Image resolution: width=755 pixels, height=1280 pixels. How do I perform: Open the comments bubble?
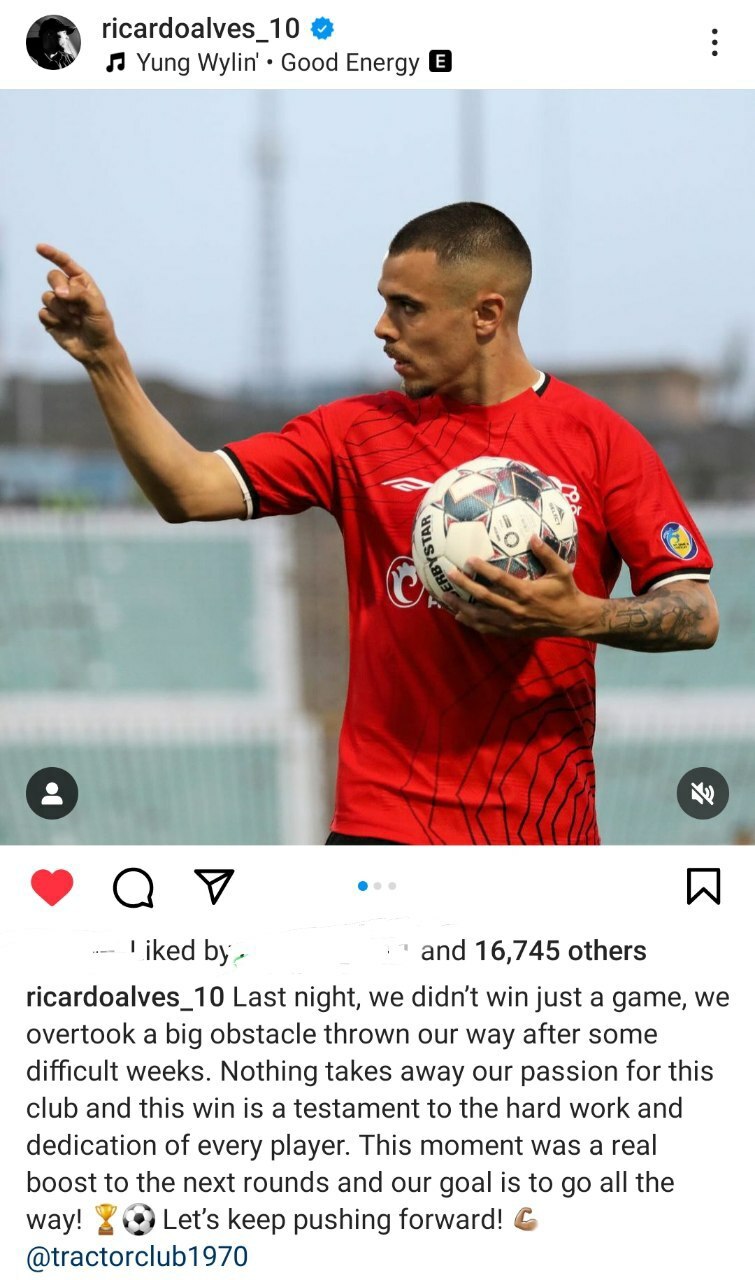(133, 886)
